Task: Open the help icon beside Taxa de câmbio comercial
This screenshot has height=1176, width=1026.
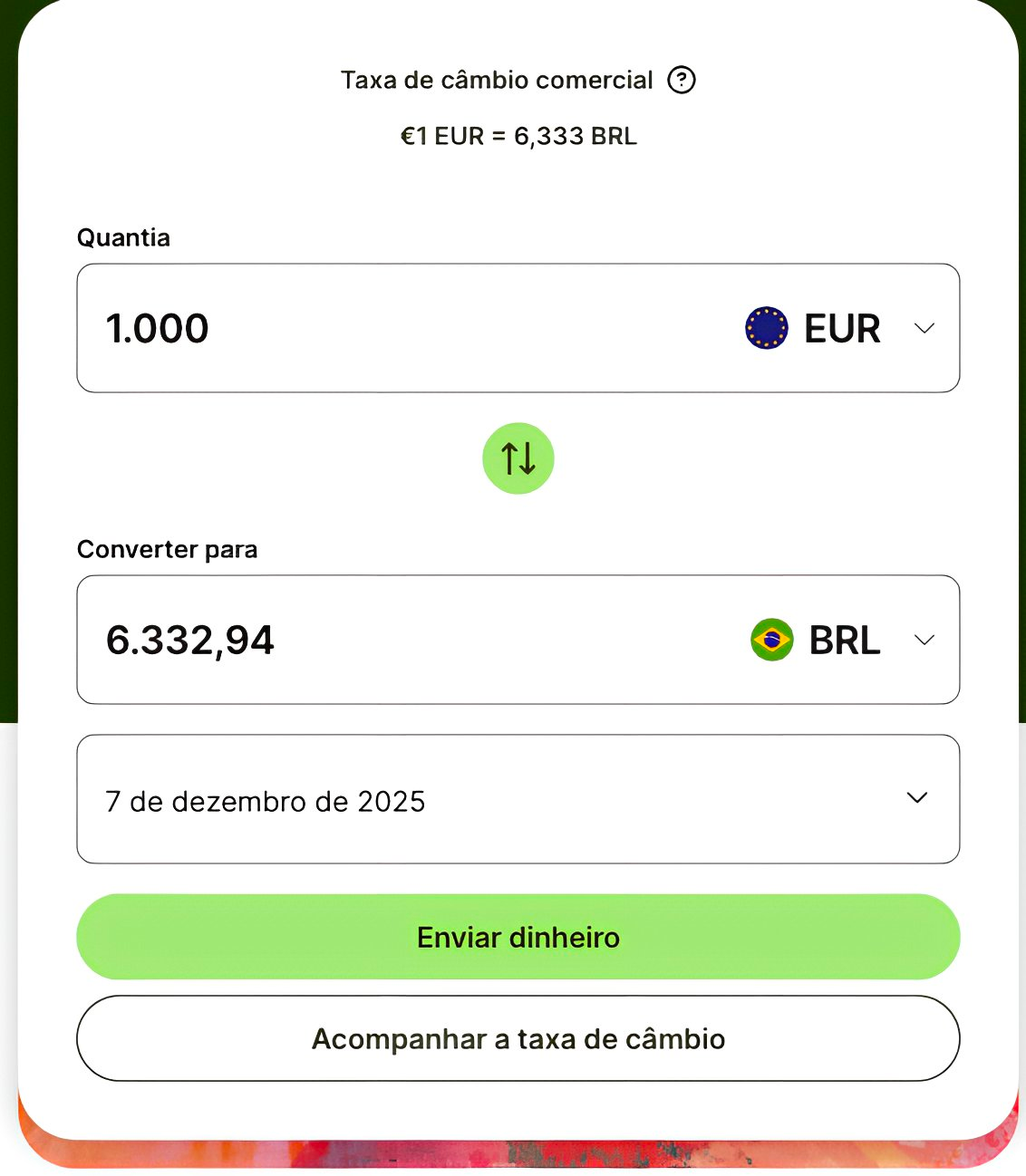Action: click(x=681, y=81)
